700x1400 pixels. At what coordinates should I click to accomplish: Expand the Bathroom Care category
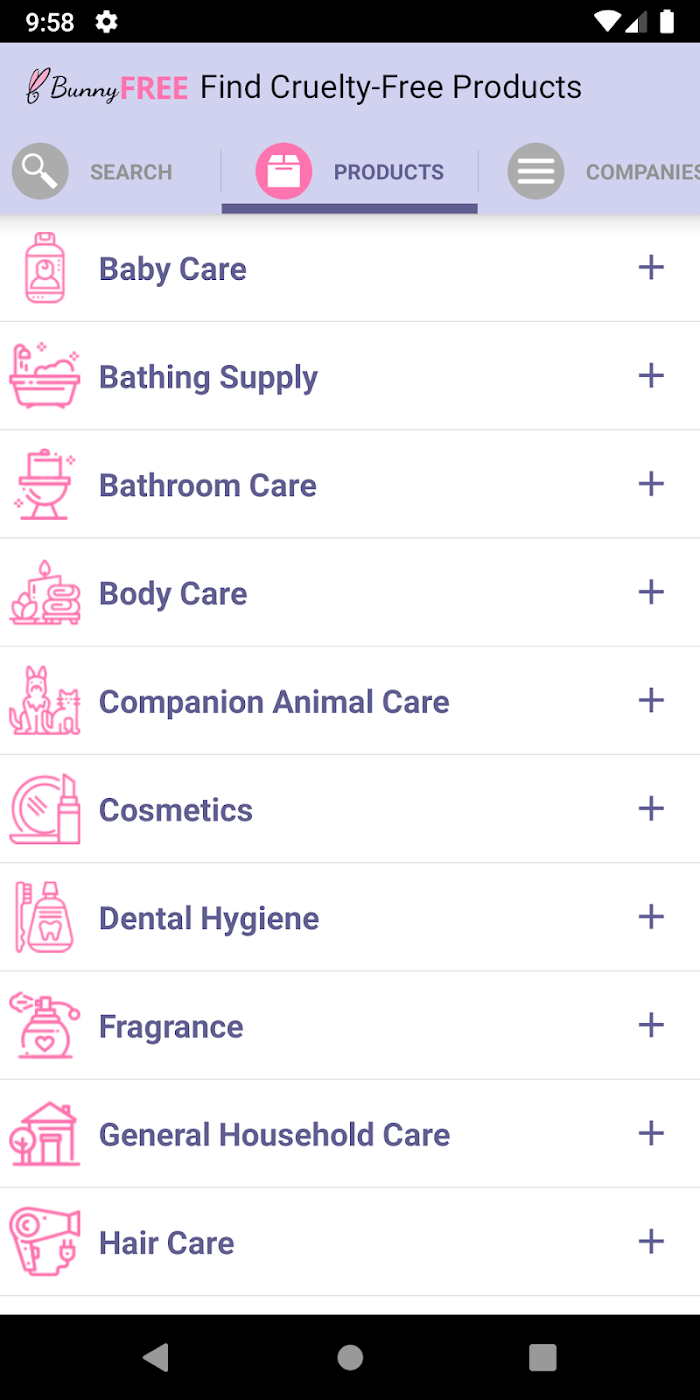(x=350, y=485)
